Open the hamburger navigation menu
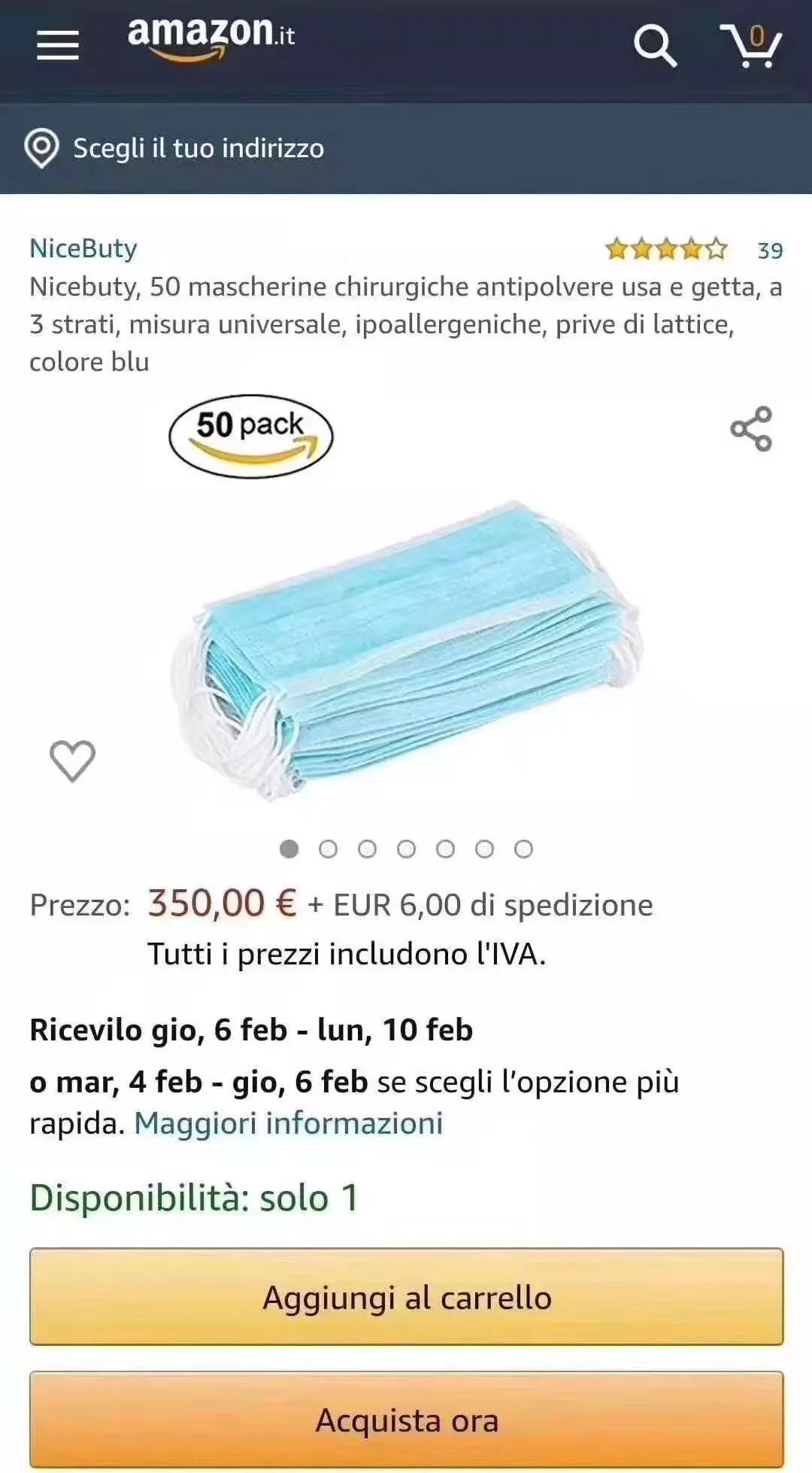The image size is (812, 1473). coord(58,45)
